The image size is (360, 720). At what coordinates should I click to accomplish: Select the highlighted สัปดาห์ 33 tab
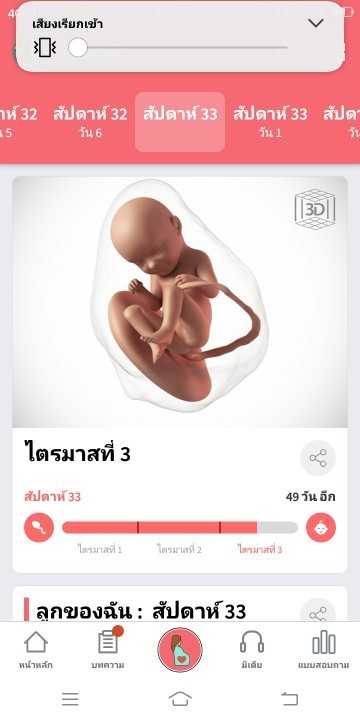click(180, 122)
